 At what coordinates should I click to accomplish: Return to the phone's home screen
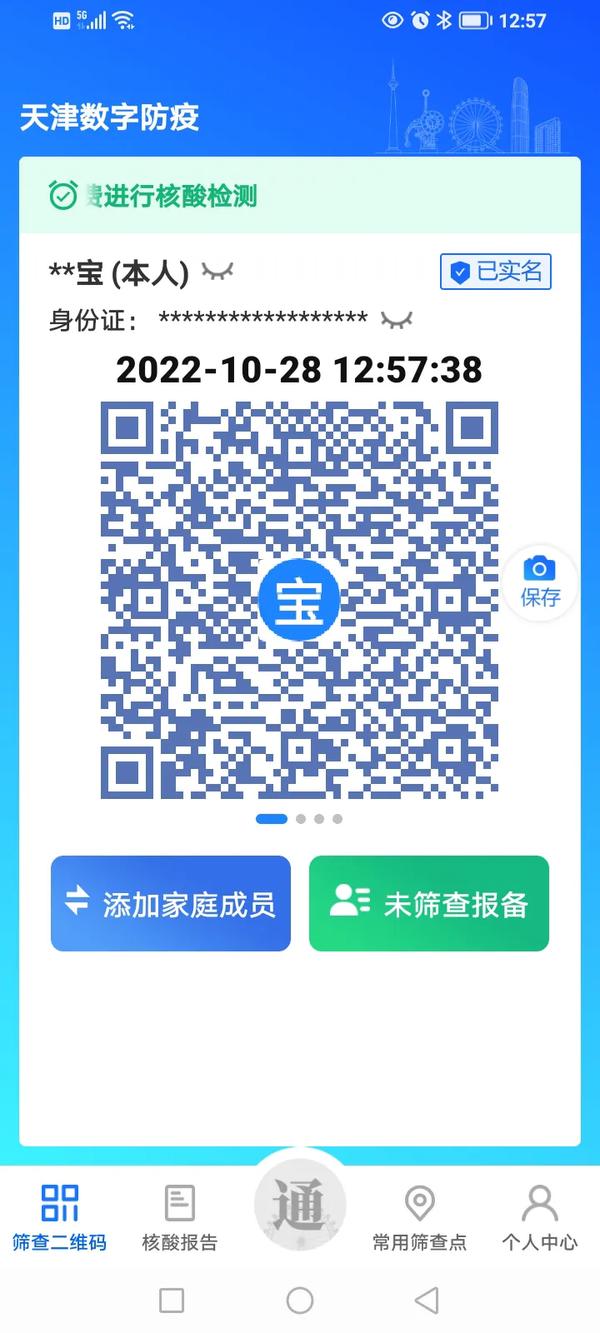(300, 1300)
